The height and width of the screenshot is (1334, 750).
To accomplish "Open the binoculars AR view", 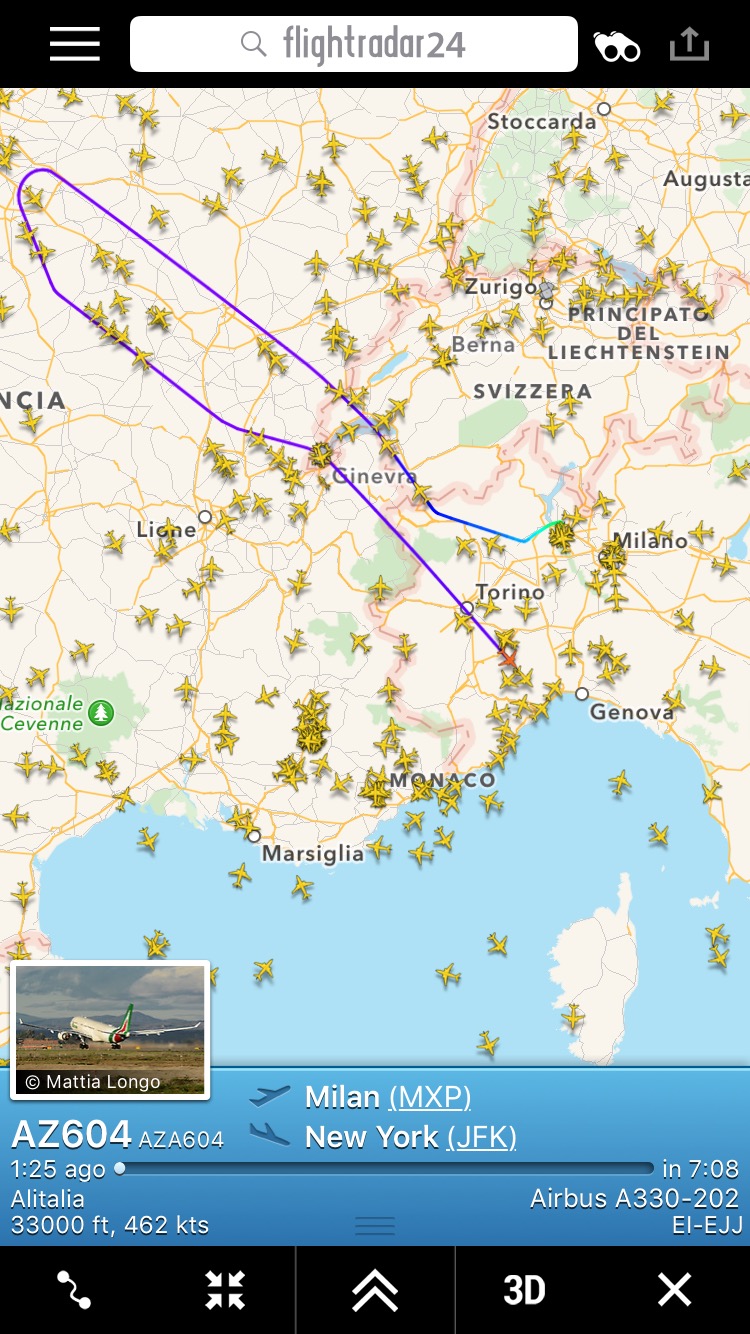I will 617,46.
